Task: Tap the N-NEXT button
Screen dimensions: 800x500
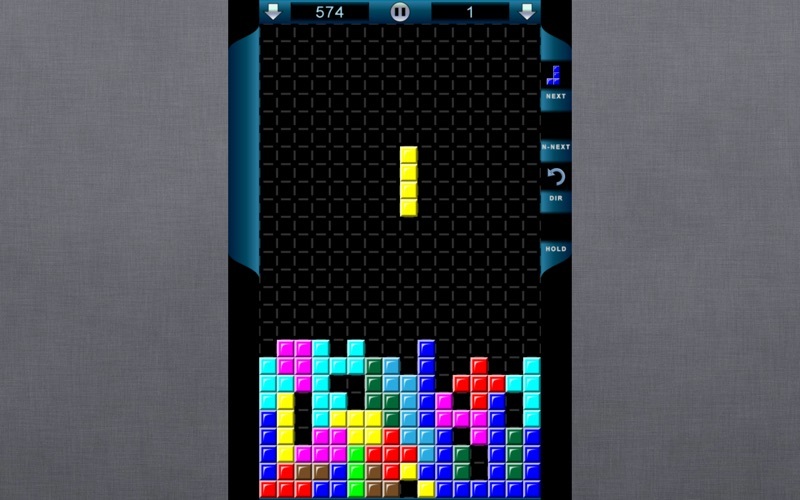Action: pos(555,147)
